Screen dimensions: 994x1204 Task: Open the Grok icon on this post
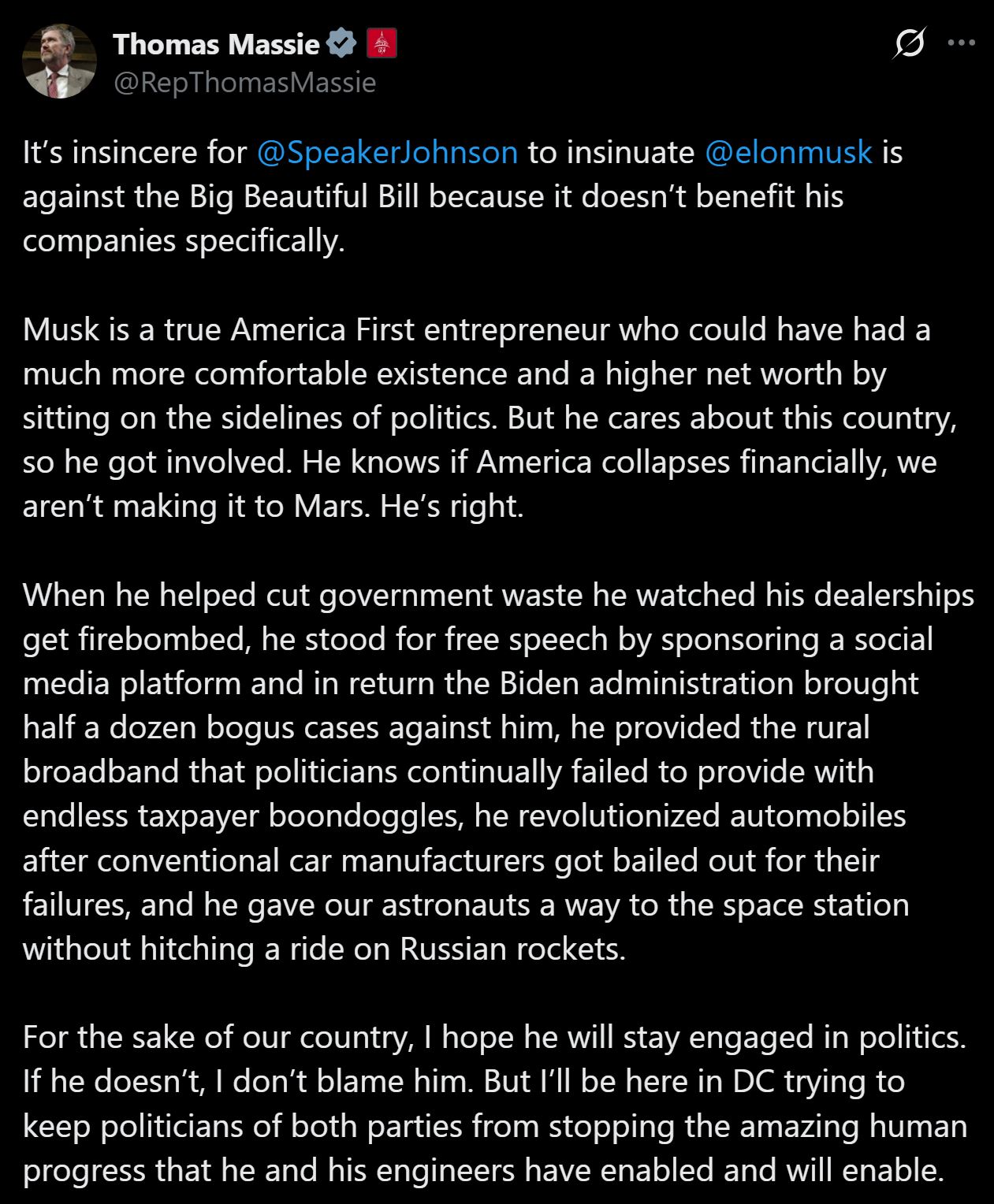pyautogui.click(x=908, y=43)
